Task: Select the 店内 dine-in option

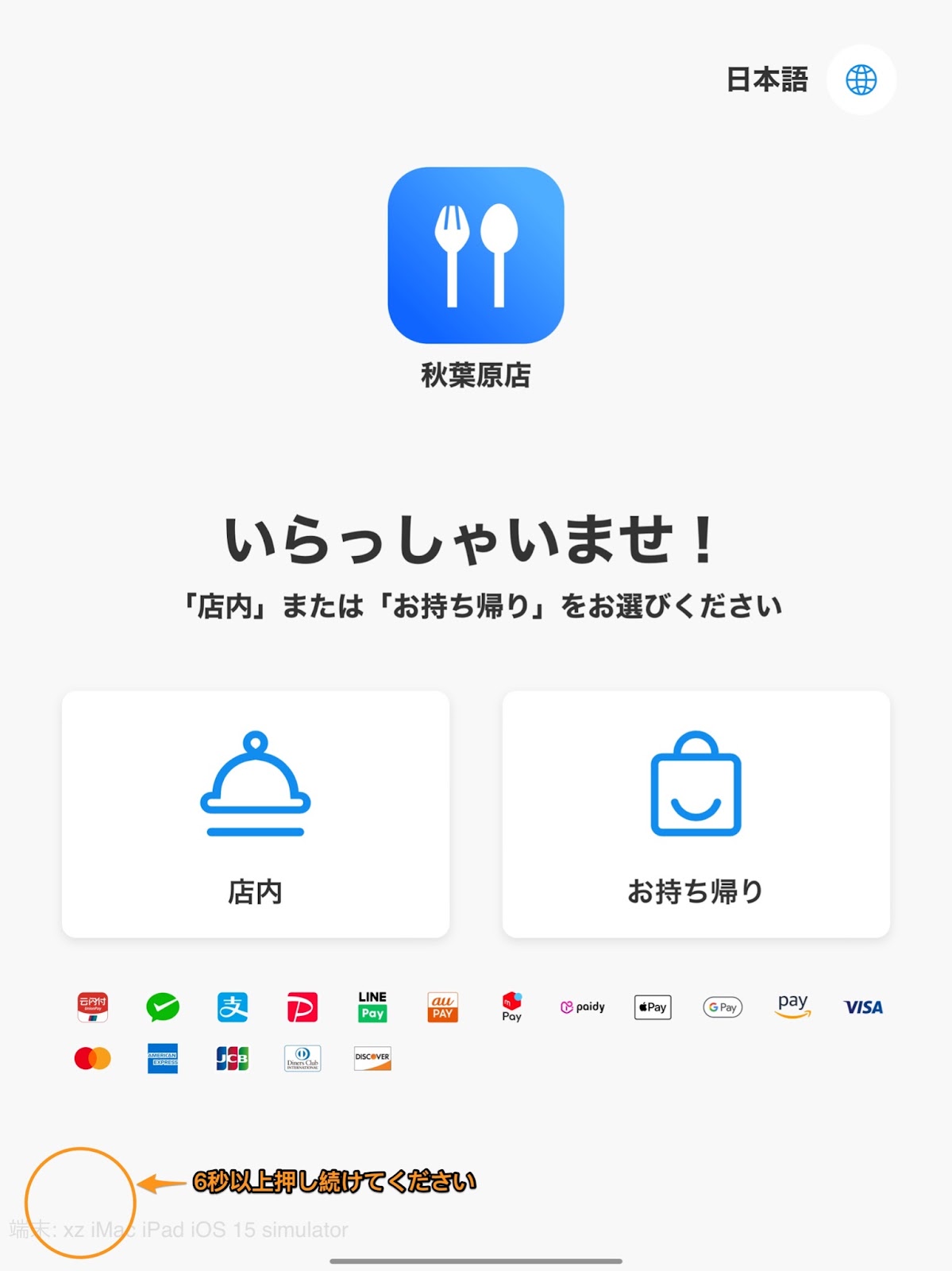Action: [255, 814]
